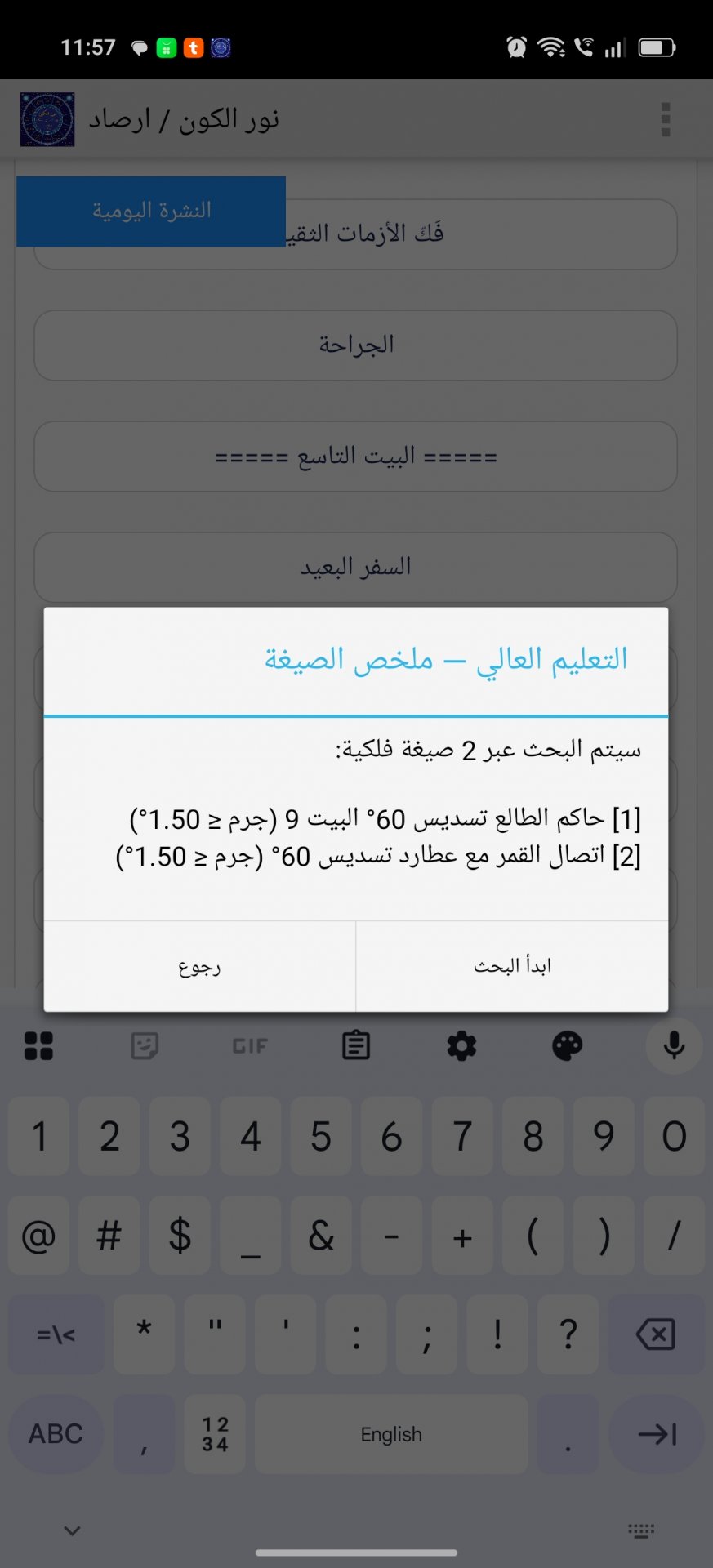Open keyboard themes with the palette icon
This screenshot has height=1568, width=713.
click(567, 1045)
